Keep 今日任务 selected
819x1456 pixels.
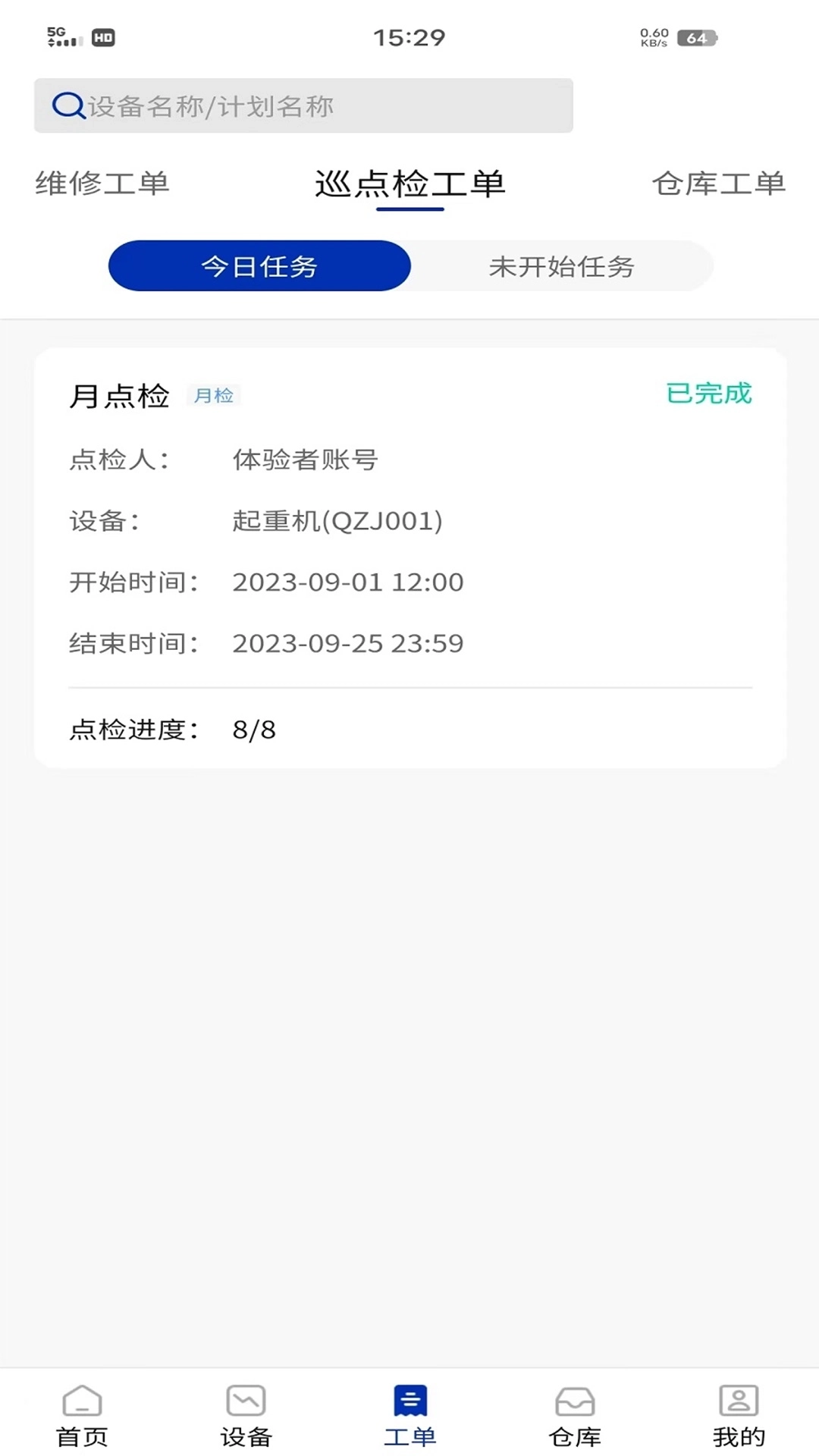pos(259,266)
